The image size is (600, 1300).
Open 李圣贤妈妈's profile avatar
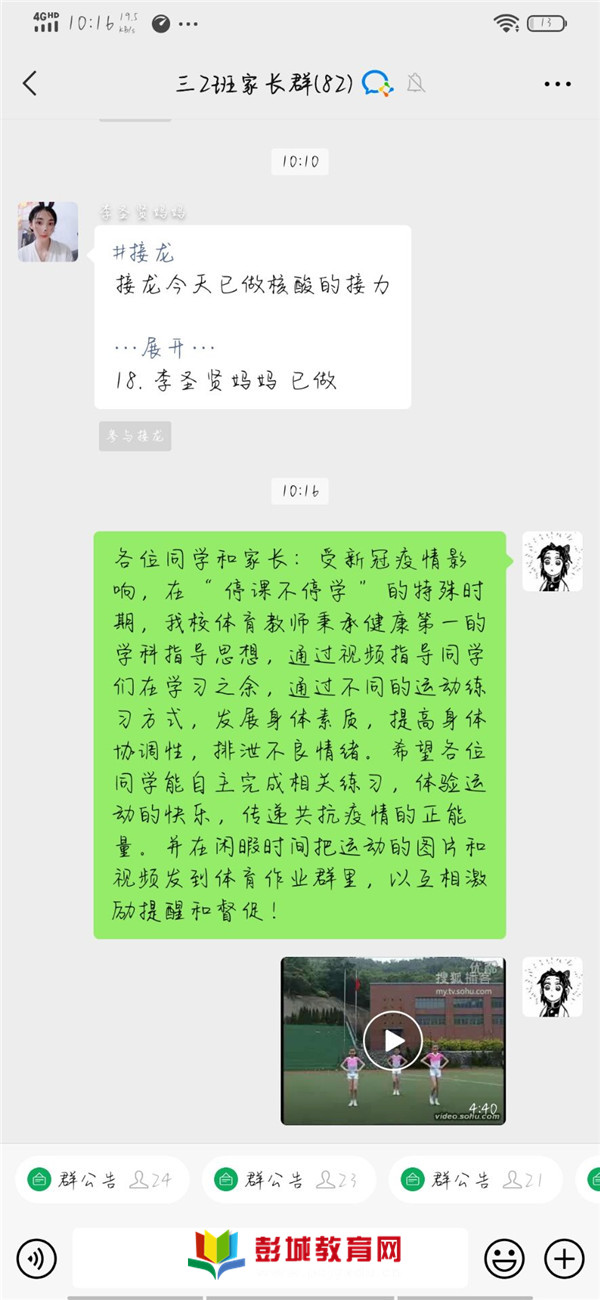(x=48, y=232)
